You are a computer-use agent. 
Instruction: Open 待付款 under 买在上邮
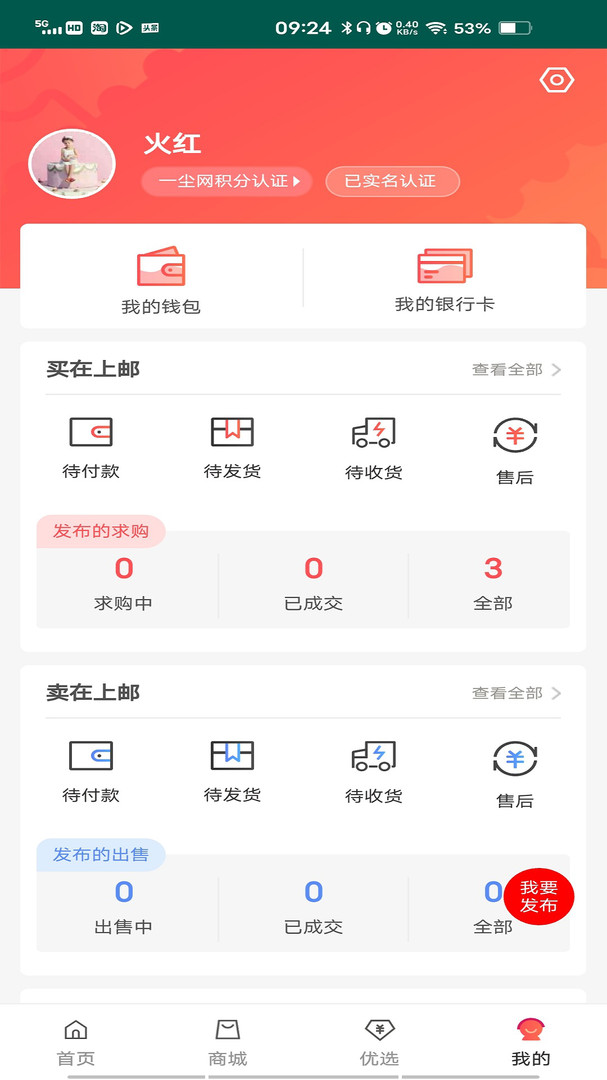[x=91, y=448]
